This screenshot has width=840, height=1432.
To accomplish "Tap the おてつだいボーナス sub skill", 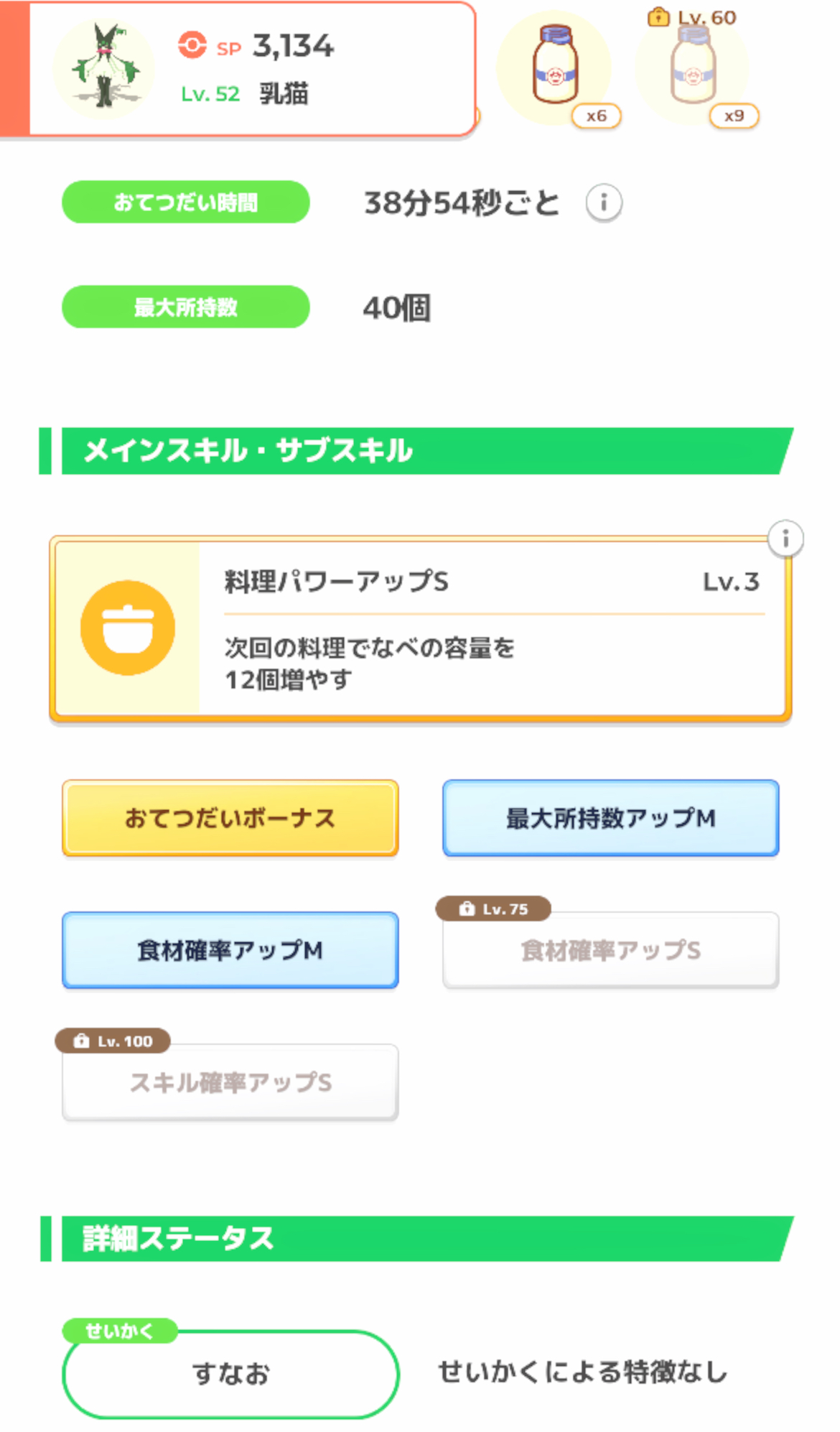I will click(230, 818).
